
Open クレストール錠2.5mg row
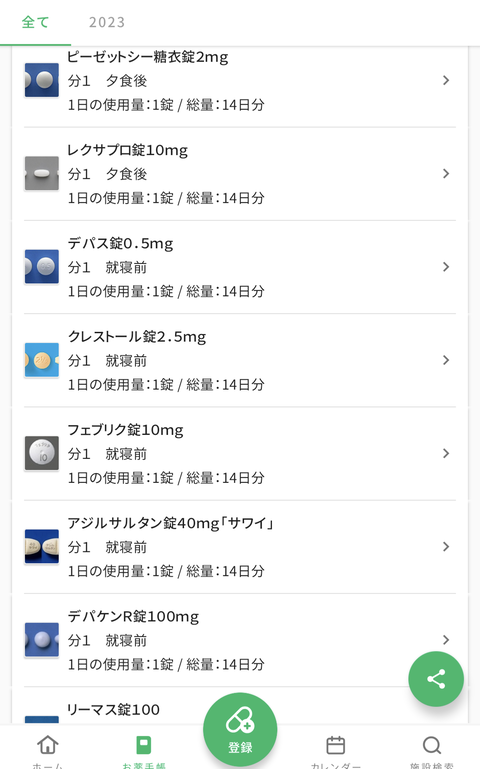(240, 360)
